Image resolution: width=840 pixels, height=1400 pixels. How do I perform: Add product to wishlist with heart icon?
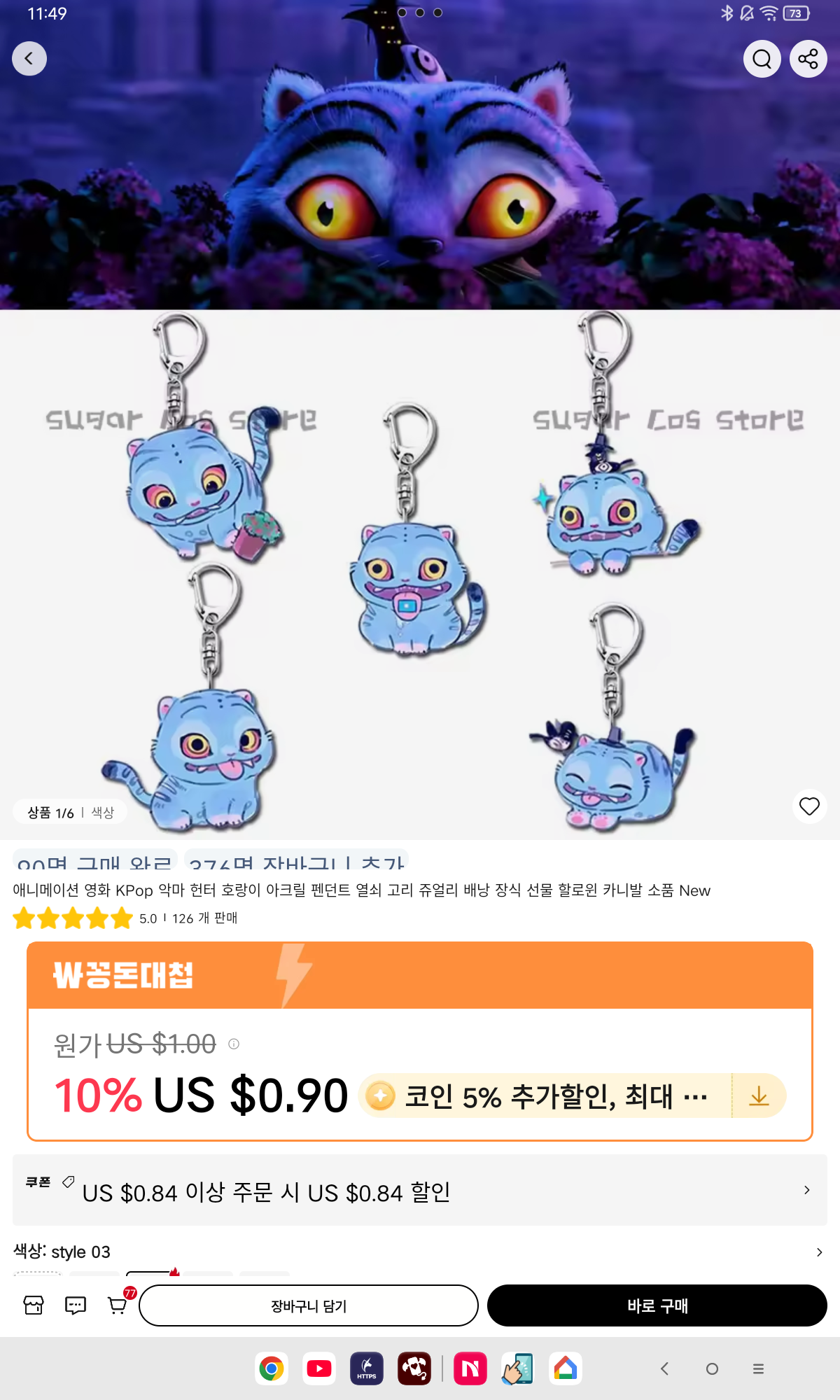tap(809, 806)
